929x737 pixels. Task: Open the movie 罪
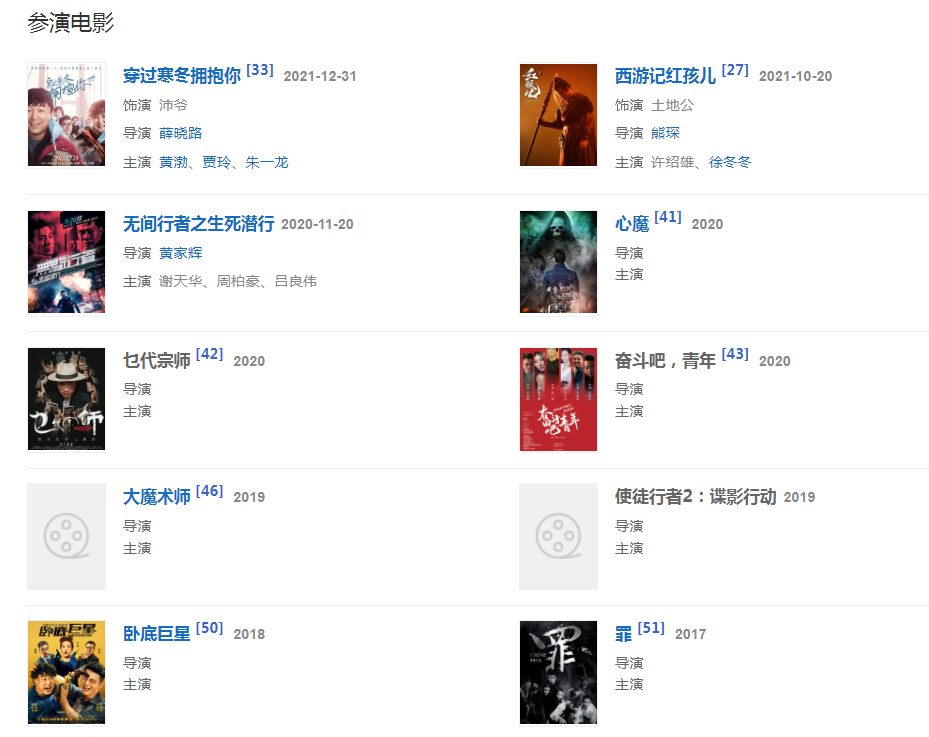point(623,634)
